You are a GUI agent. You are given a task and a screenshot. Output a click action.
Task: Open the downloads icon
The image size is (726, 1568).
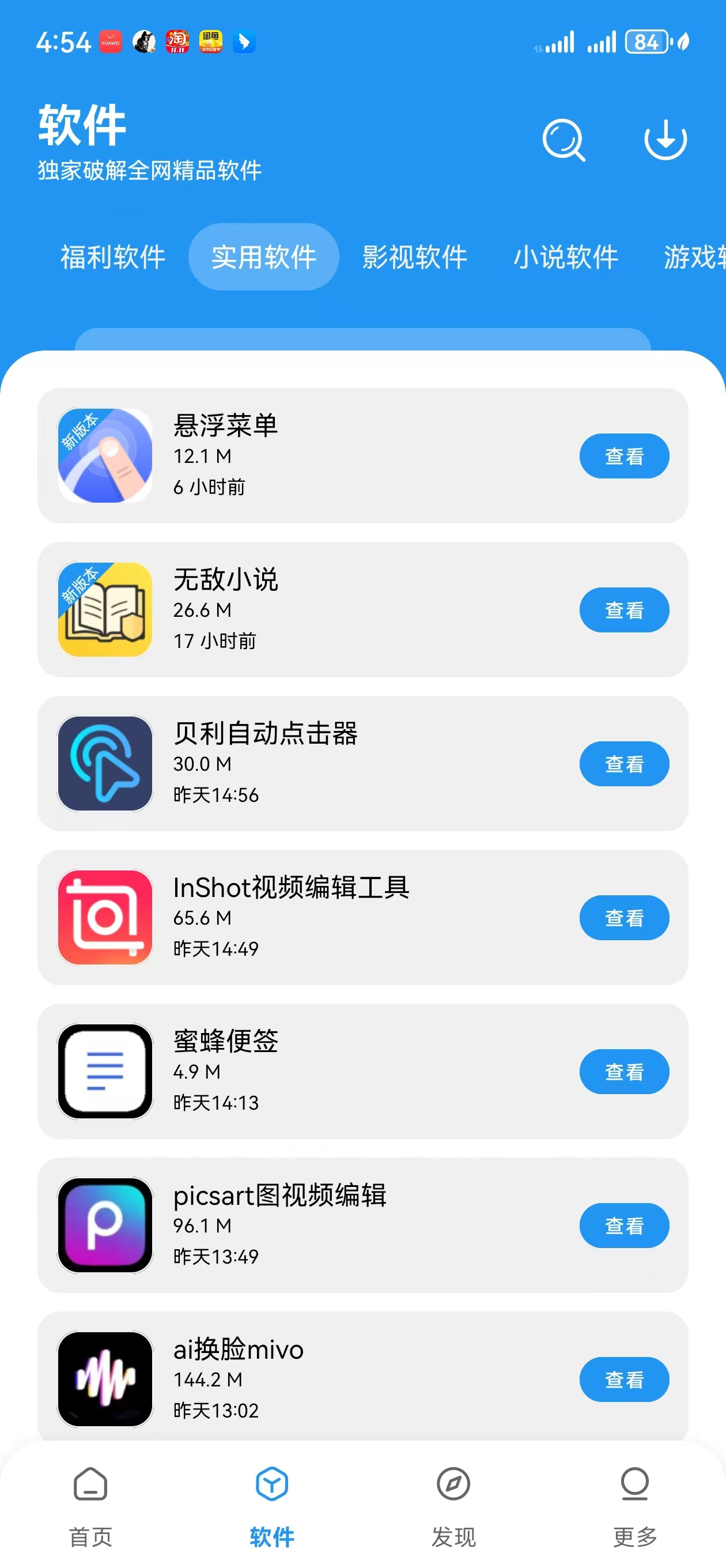(665, 140)
